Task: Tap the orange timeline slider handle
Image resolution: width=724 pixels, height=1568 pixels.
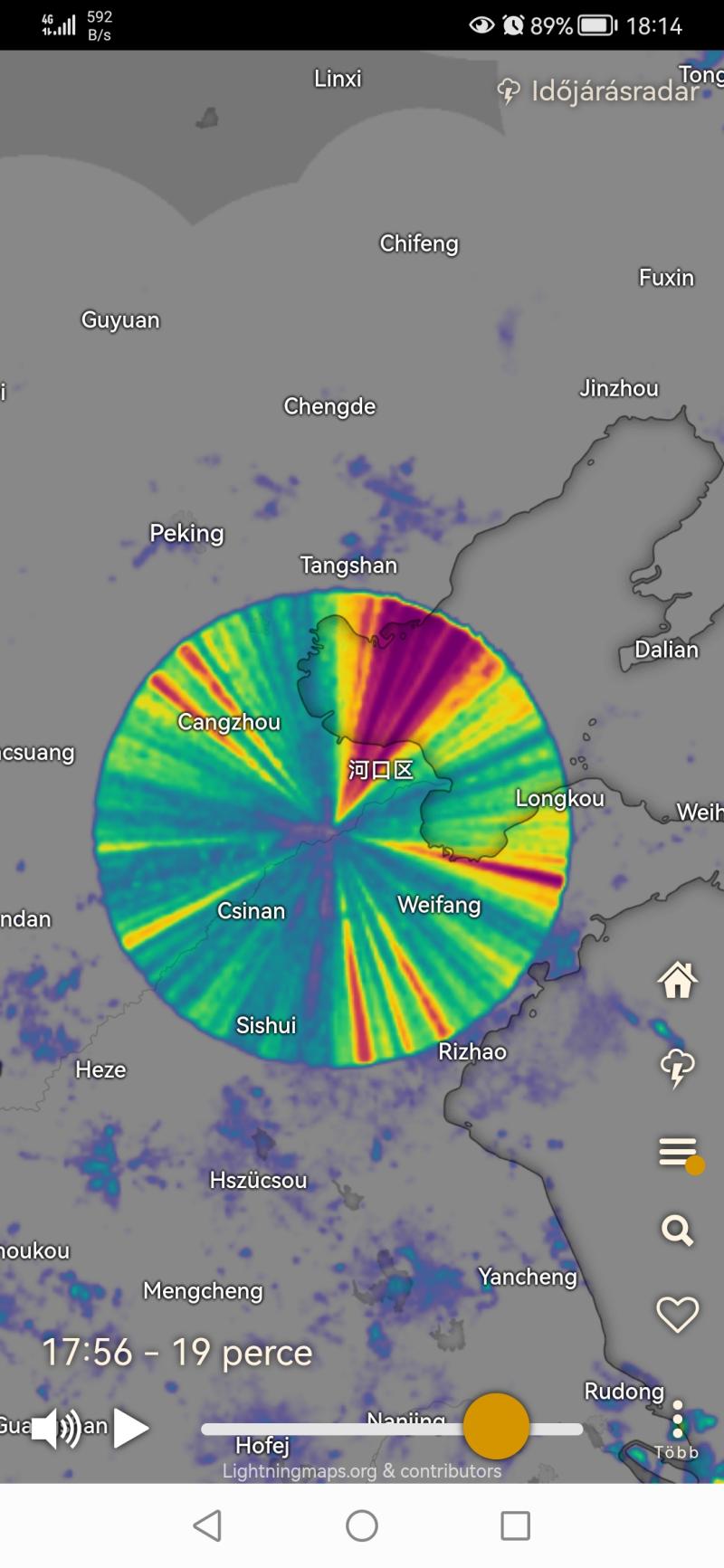Action: 496,1426
